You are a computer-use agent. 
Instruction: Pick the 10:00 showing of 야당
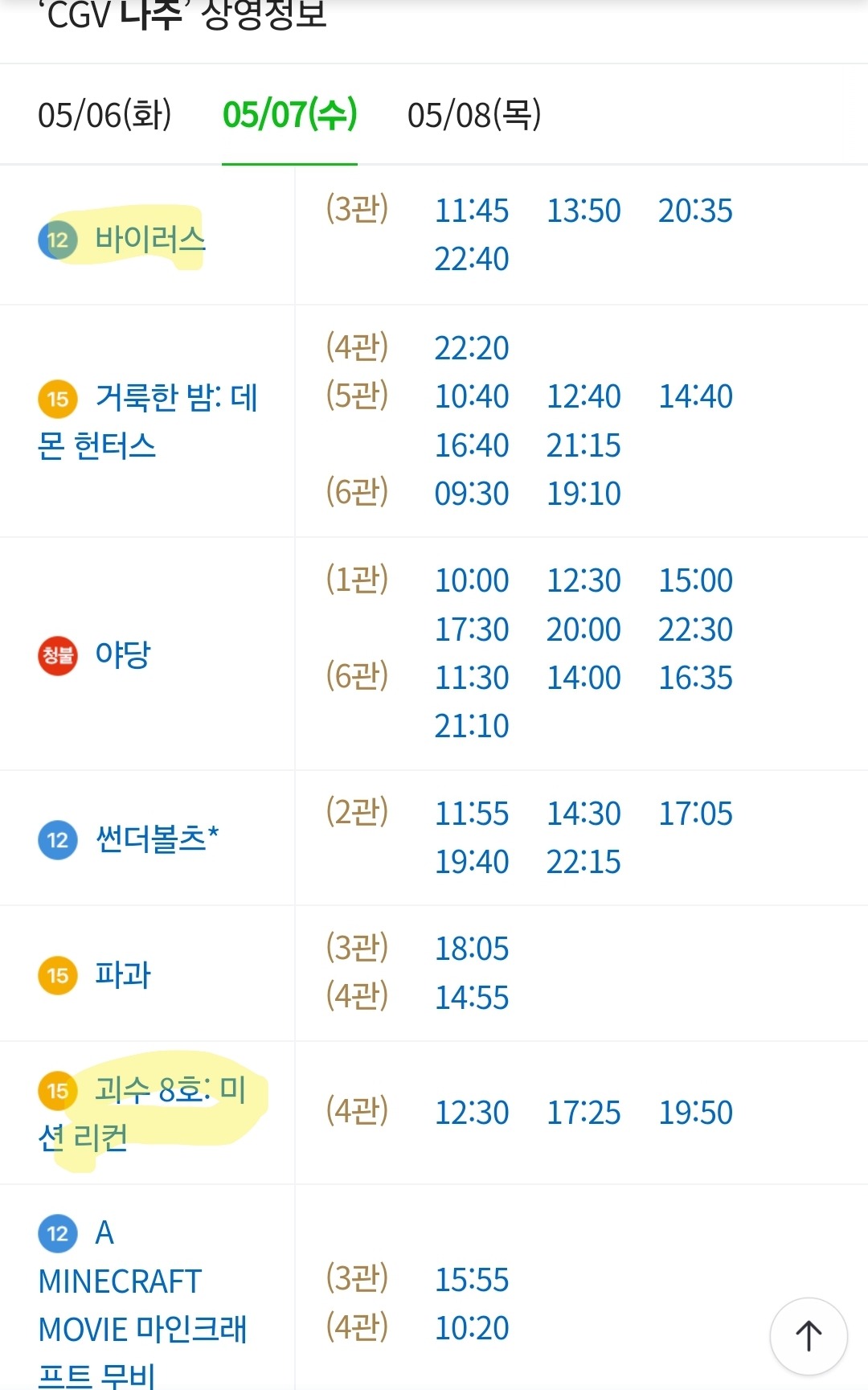[472, 580]
